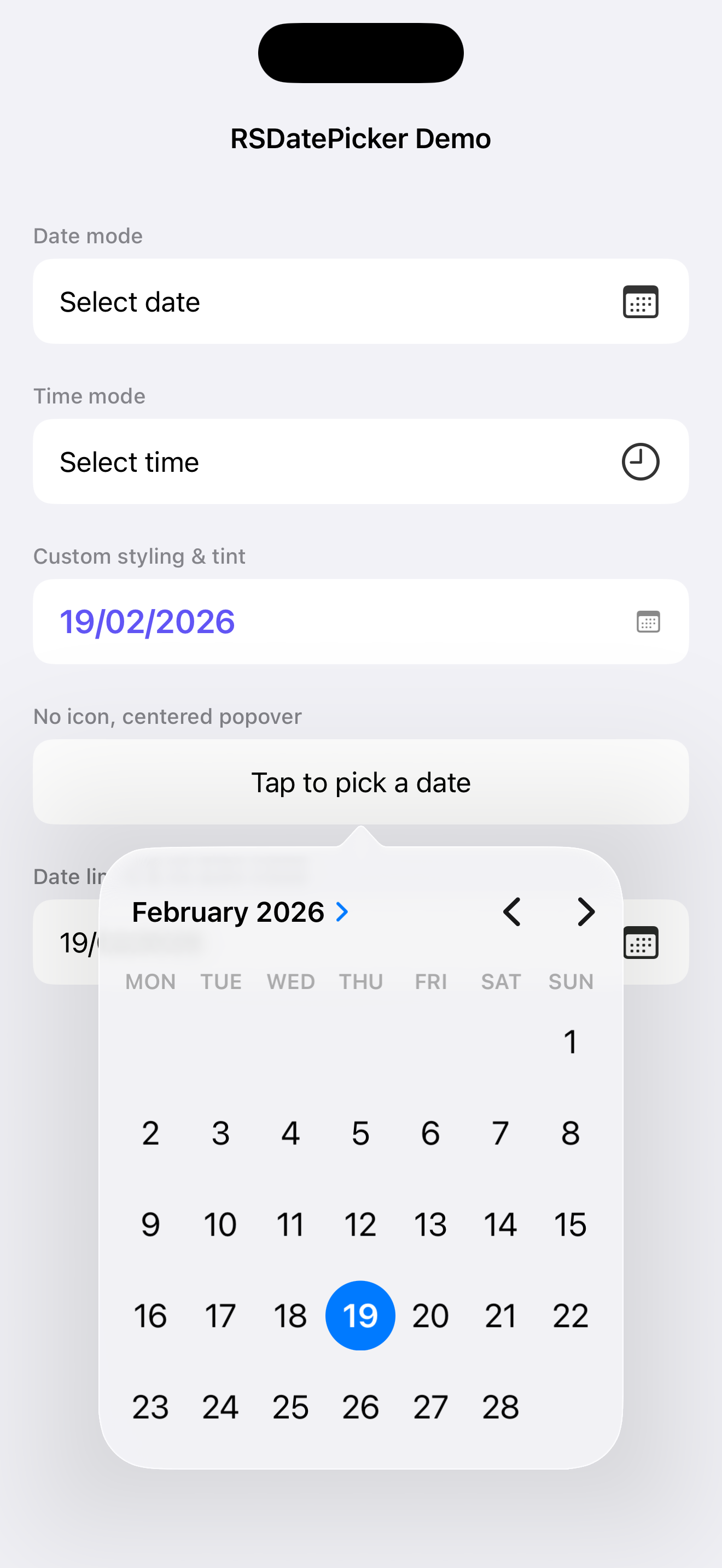Image resolution: width=722 pixels, height=1568 pixels.
Task: Open the Select time field
Action: click(x=360, y=461)
